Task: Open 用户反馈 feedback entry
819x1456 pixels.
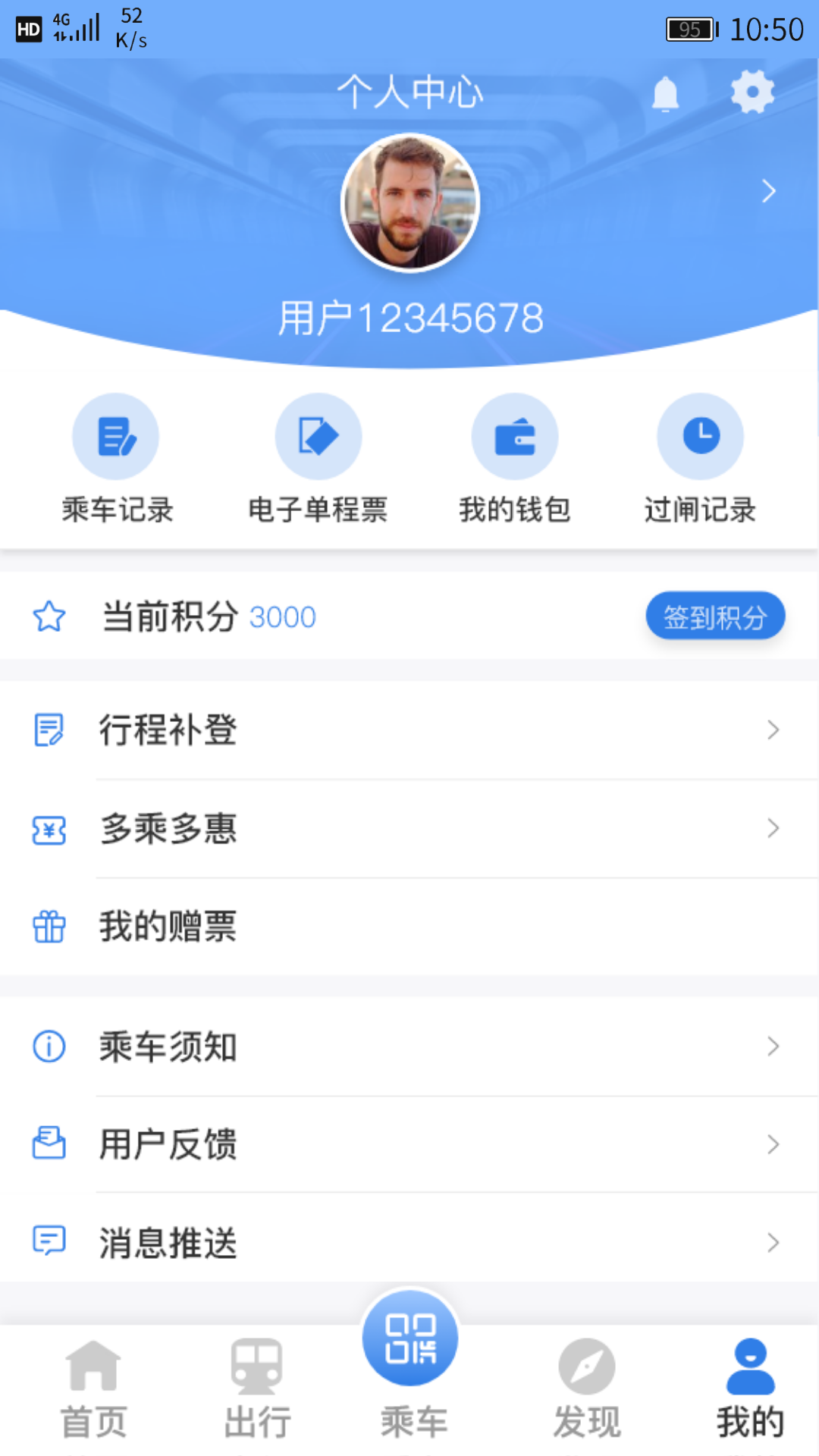Action: click(x=169, y=1144)
